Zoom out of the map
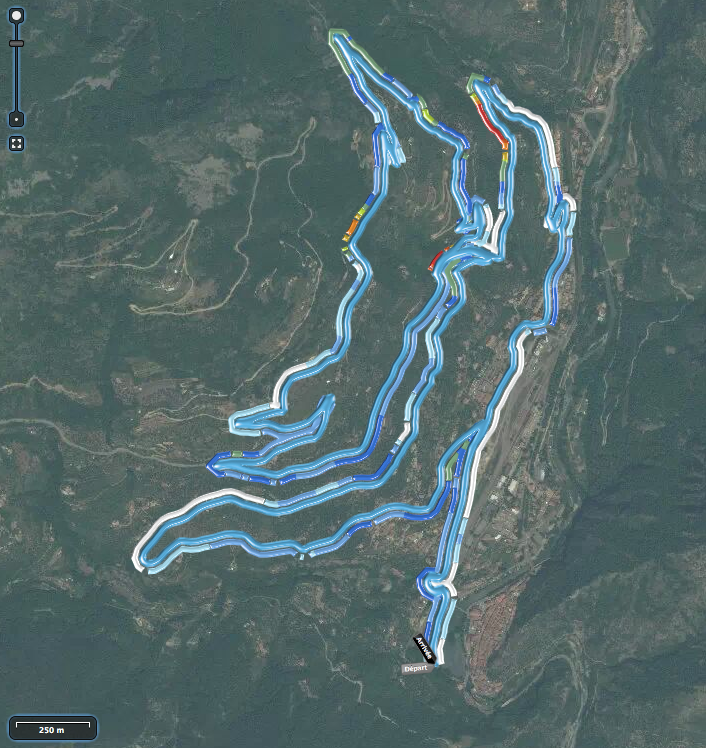The image size is (706, 748). [16, 120]
